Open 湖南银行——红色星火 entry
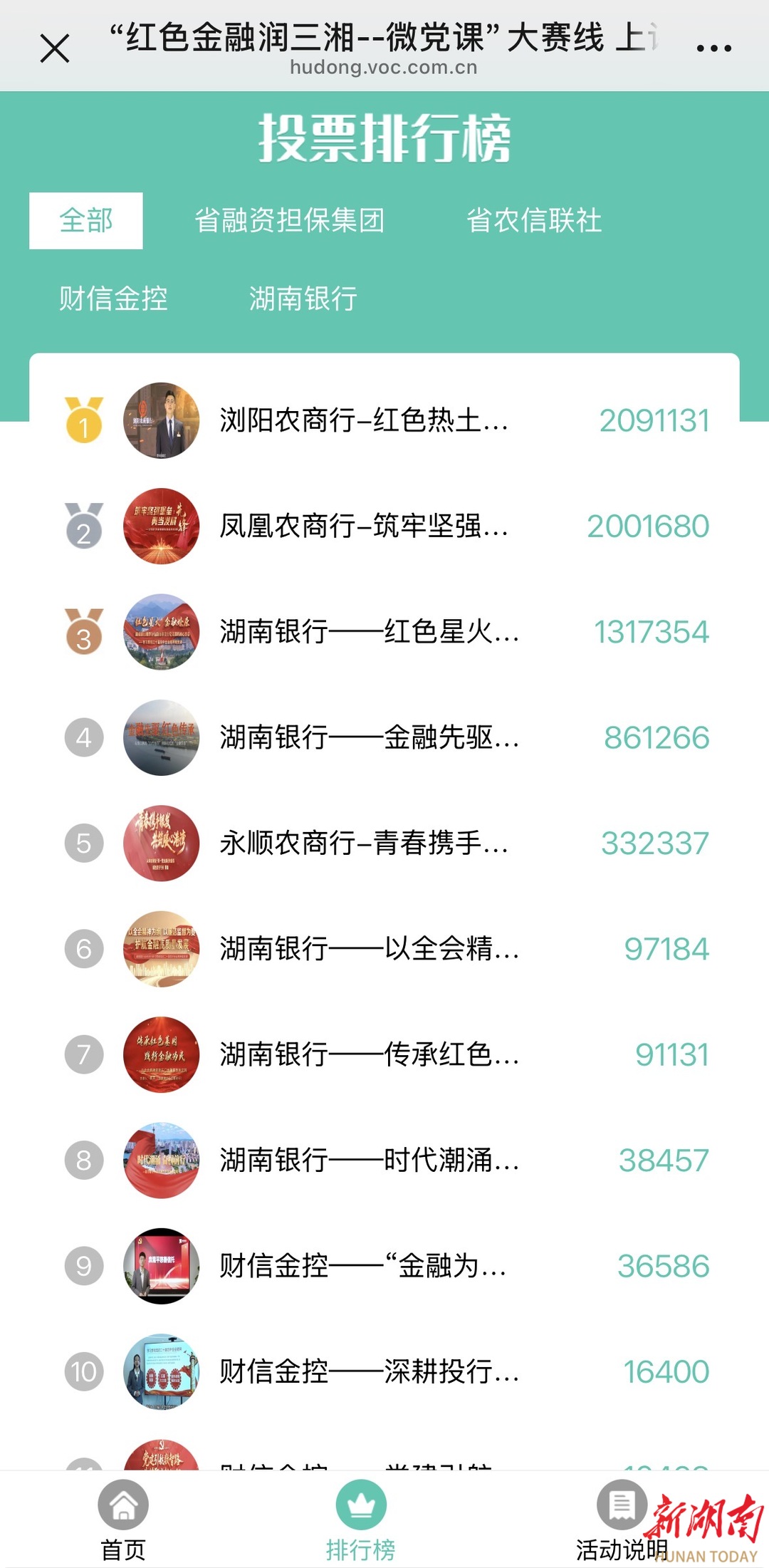 (x=384, y=632)
